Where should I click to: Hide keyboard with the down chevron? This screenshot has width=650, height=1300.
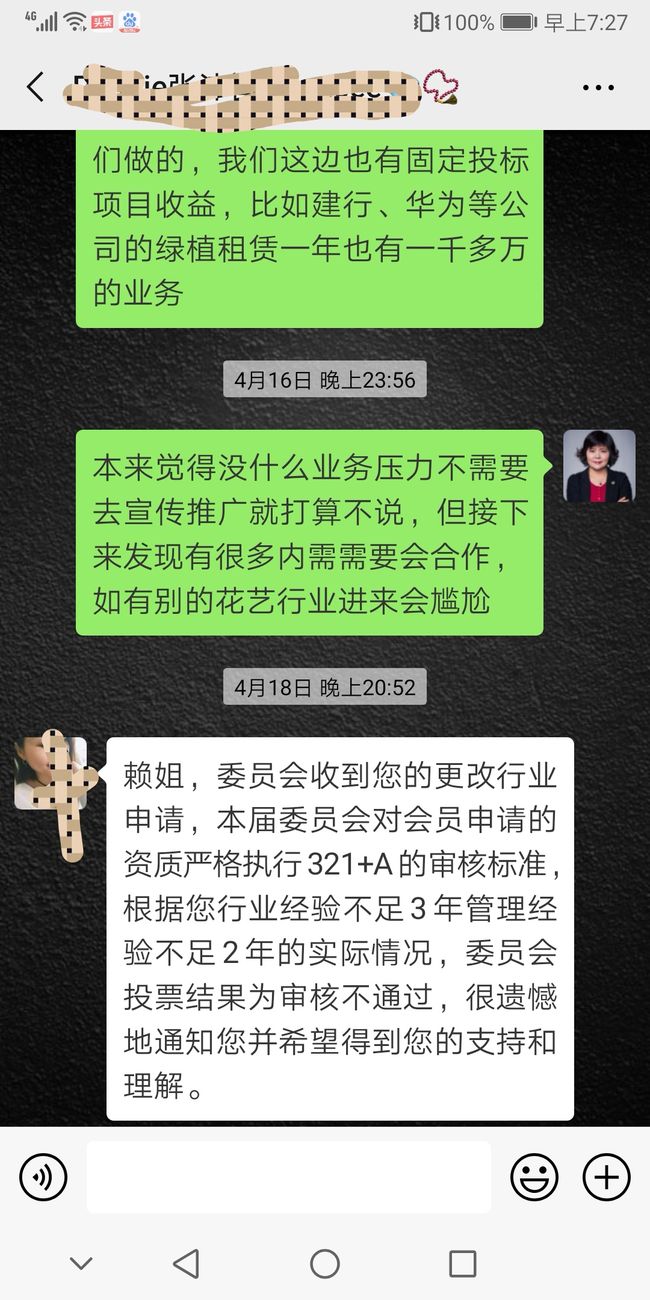(81, 1263)
